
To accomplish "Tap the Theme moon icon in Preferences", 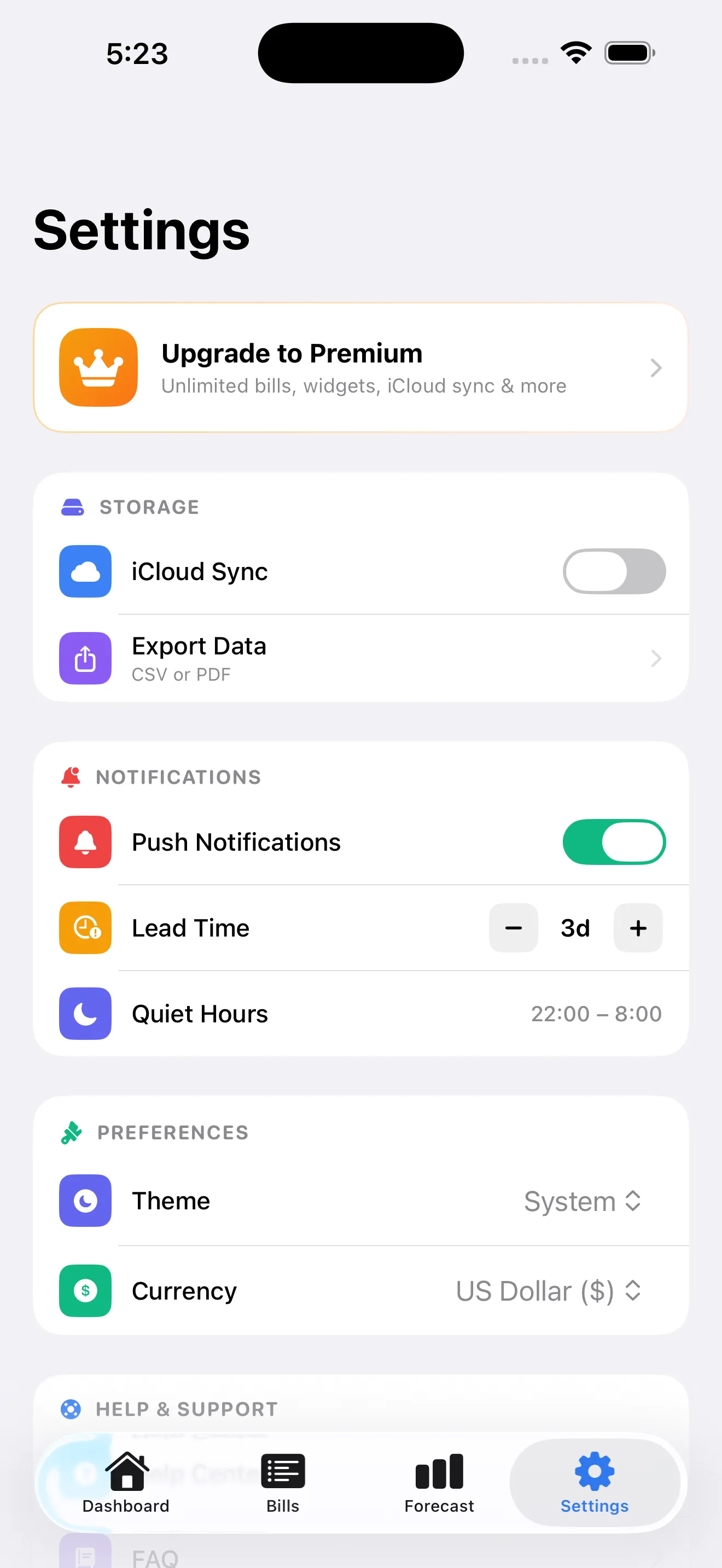I will click(85, 1201).
